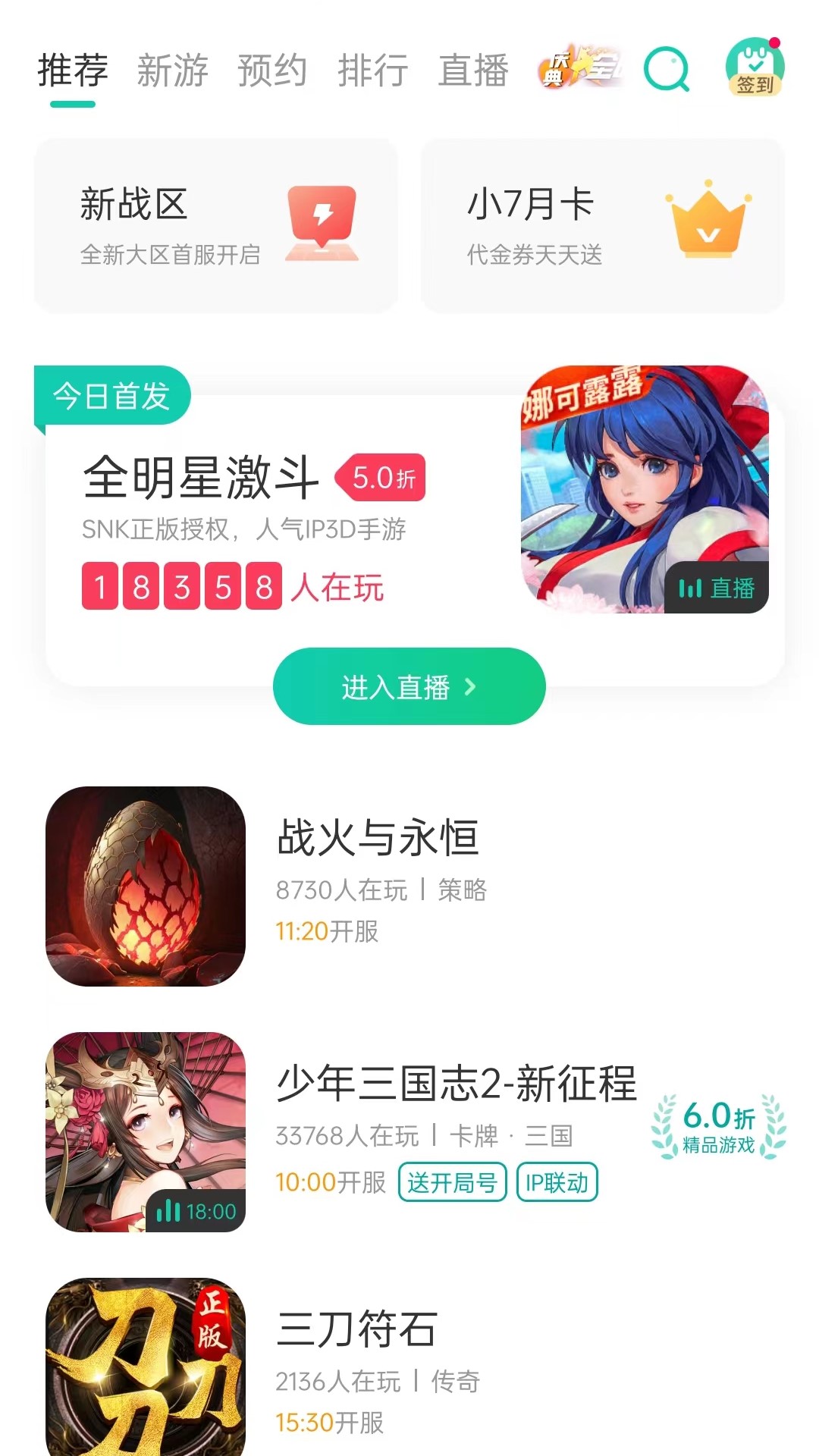Switch to the 排行 tab

click(372, 71)
